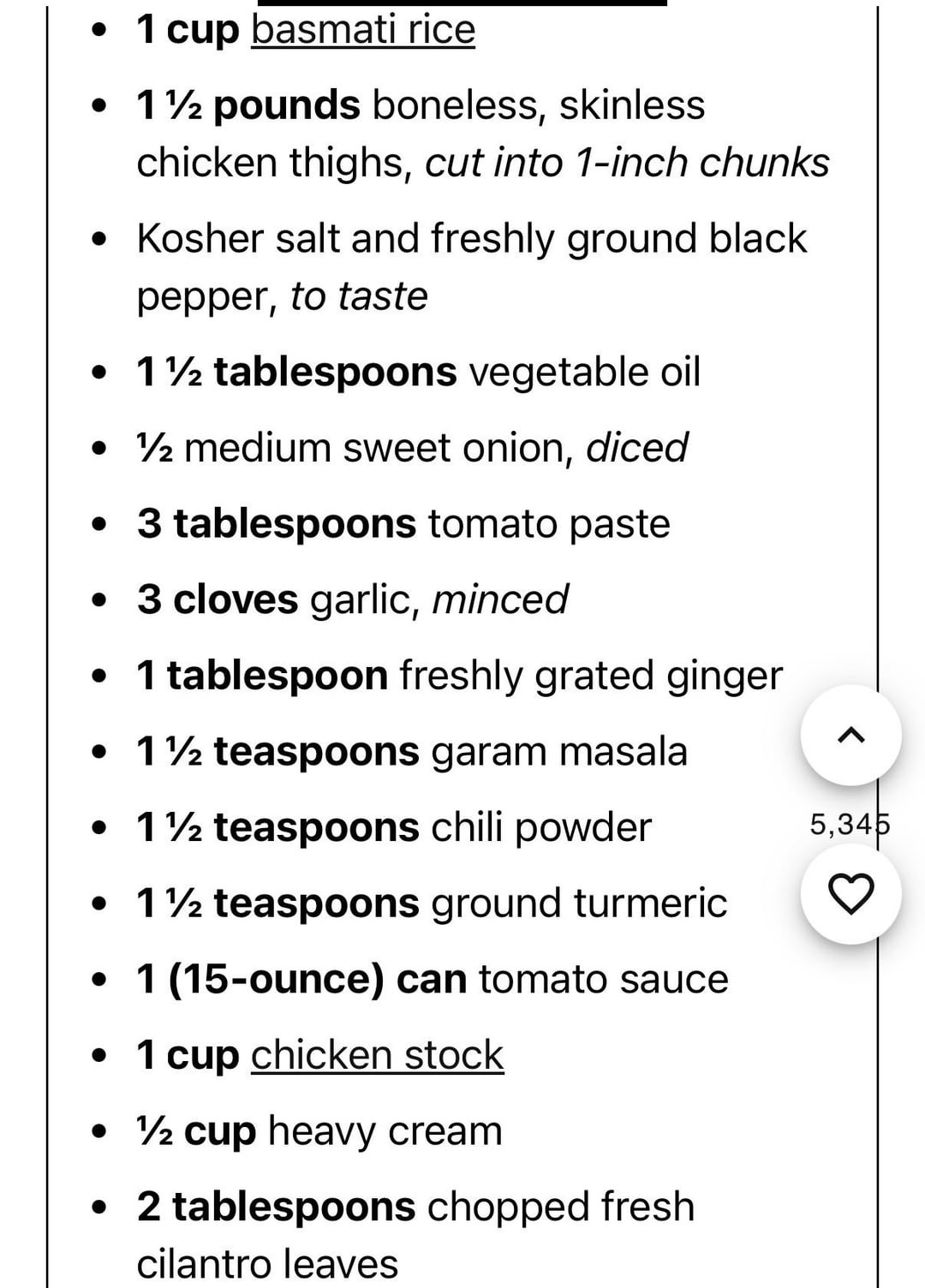The height and width of the screenshot is (1288, 925).
Task: Open the basmati rice link
Action: [362, 30]
